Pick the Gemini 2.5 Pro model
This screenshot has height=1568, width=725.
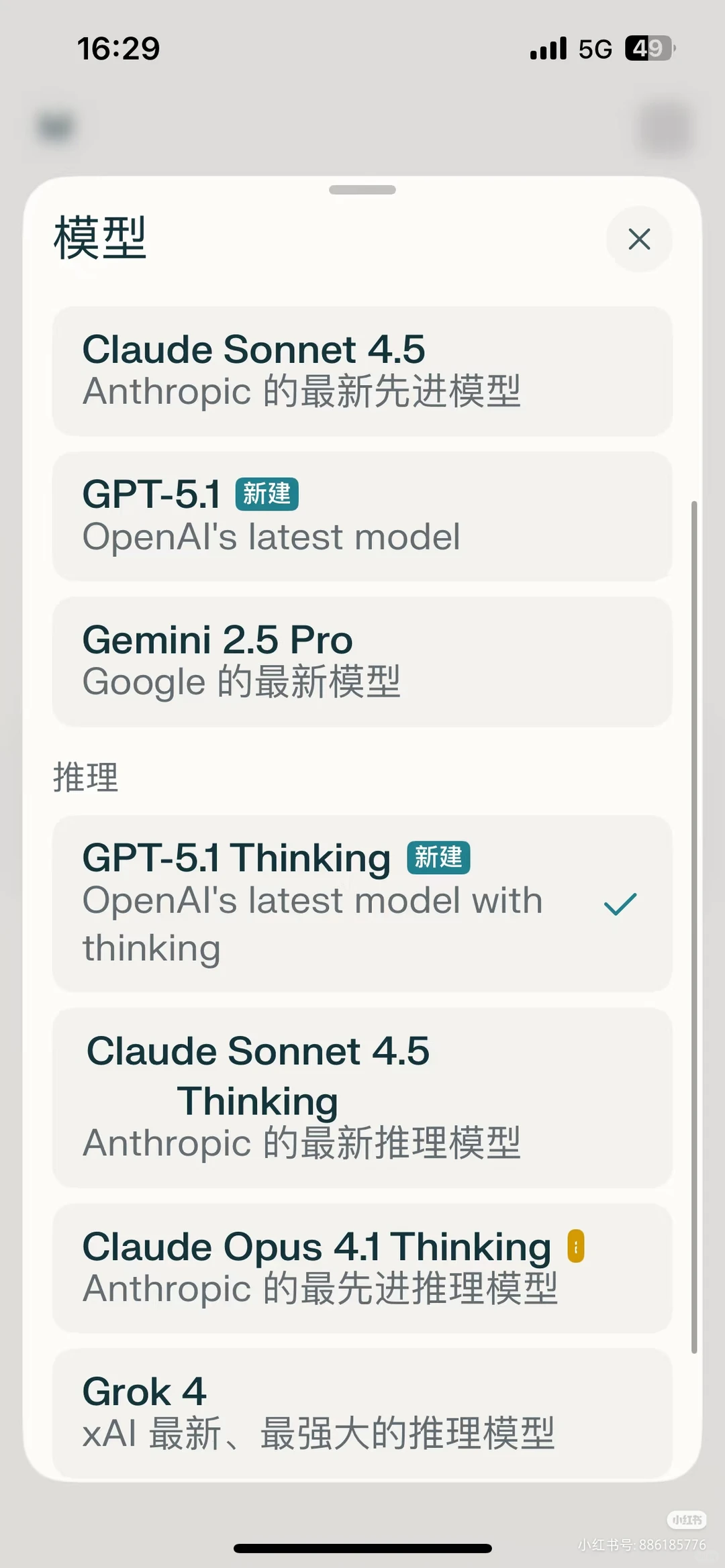click(x=362, y=662)
